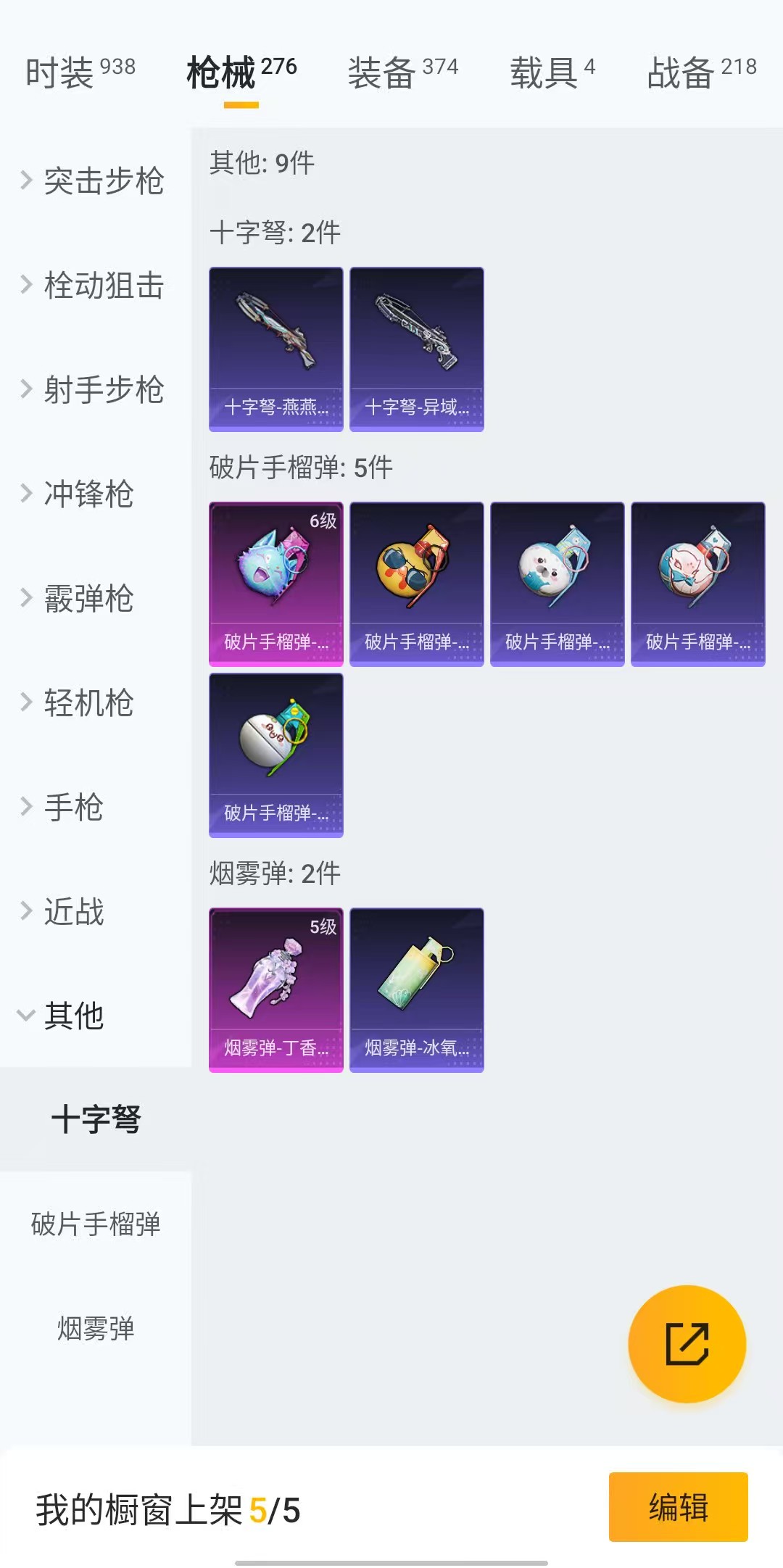Switch to the 装备 tab
The width and height of the screenshot is (783, 1568).
402,72
